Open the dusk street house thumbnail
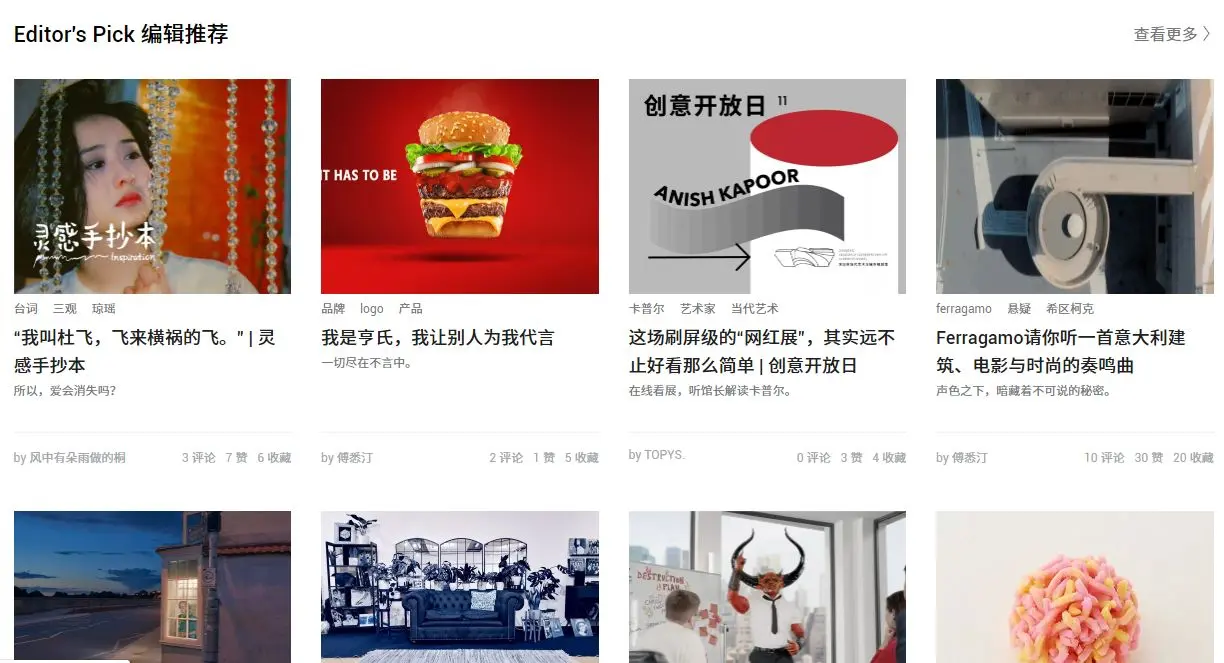 [152, 587]
